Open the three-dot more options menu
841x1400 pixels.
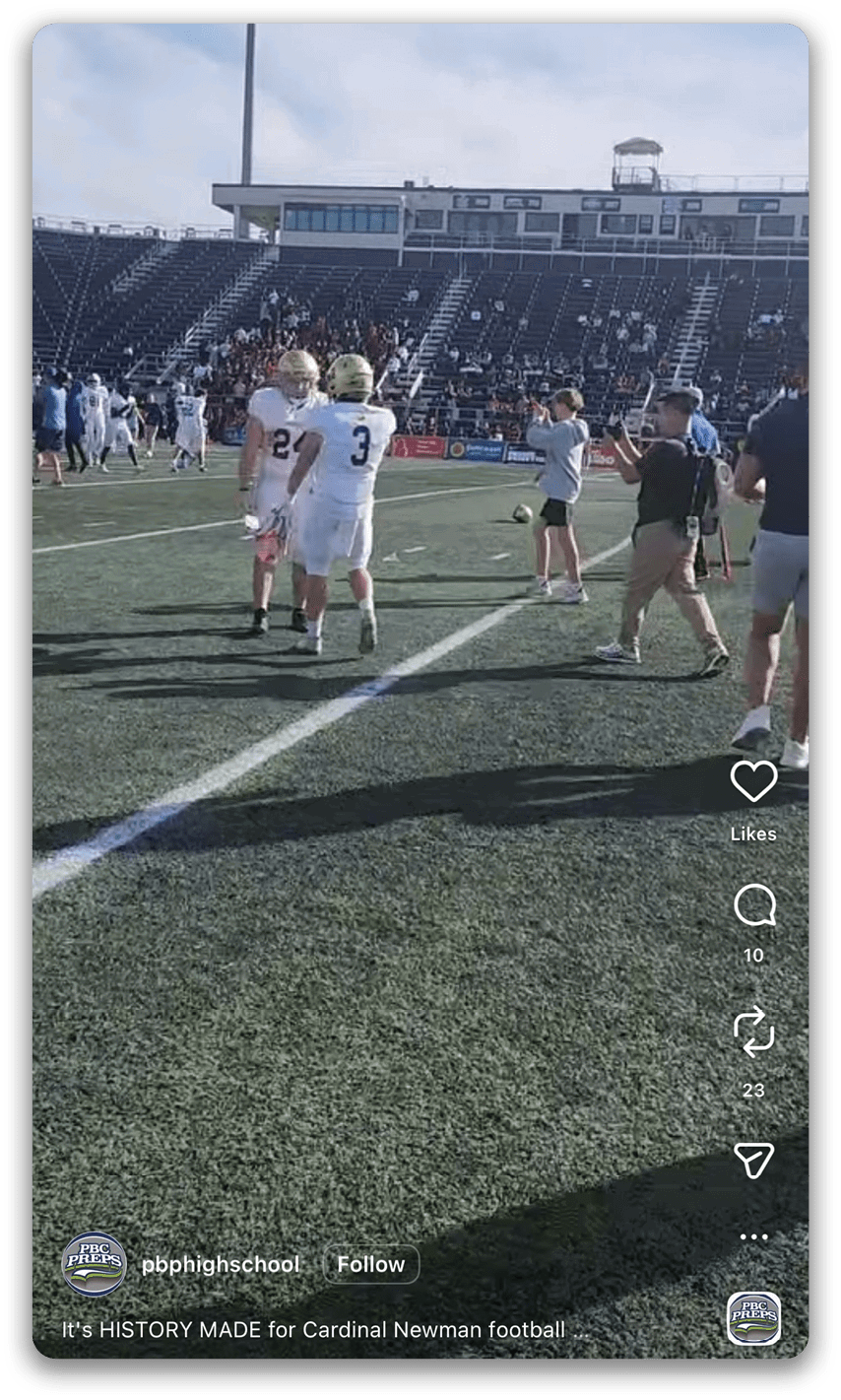(x=753, y=1237)
